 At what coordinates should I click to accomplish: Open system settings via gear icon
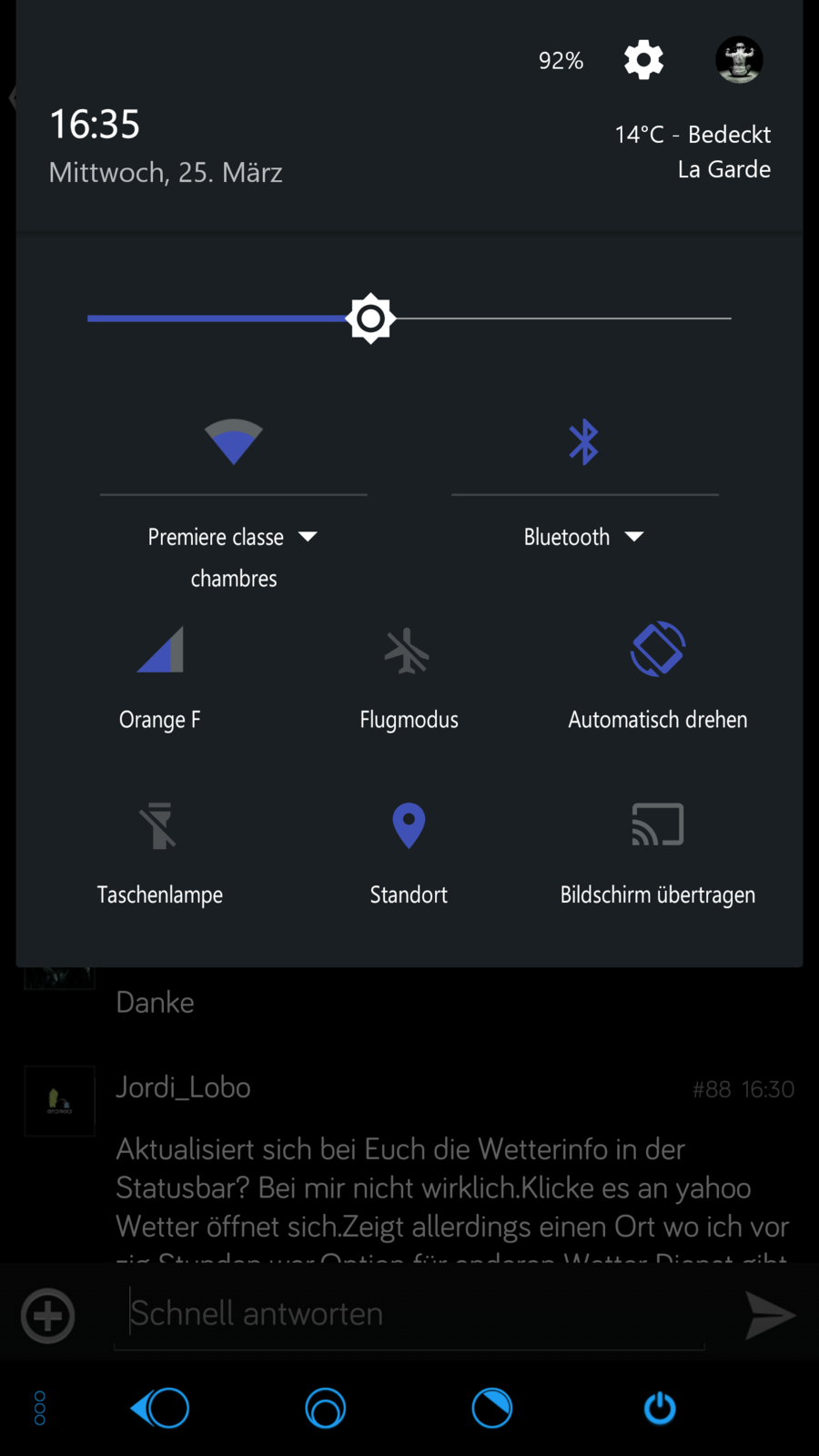tap(643, 60)
